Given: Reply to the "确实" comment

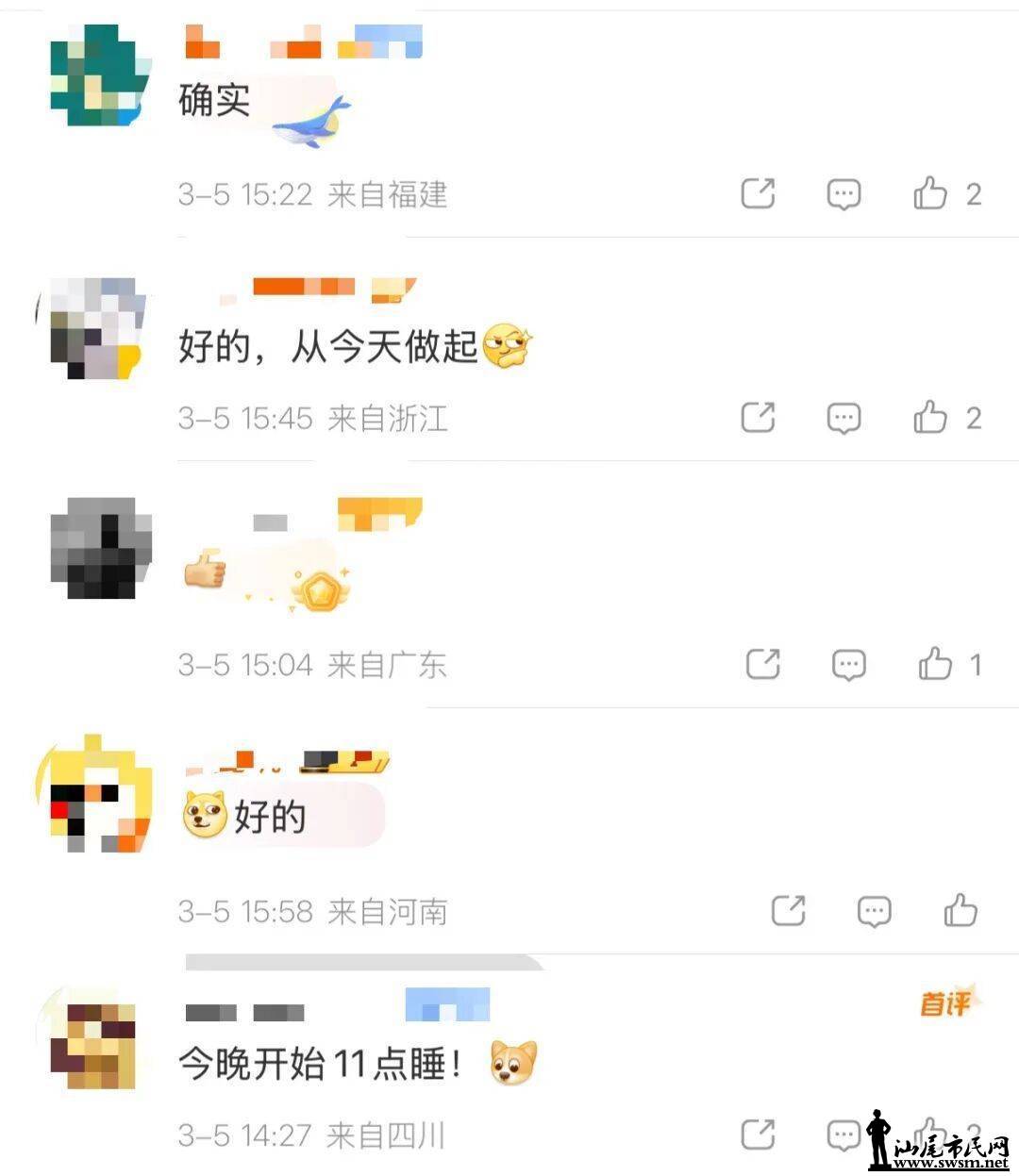Looking at the screenshot, I should tap(844, 194).
